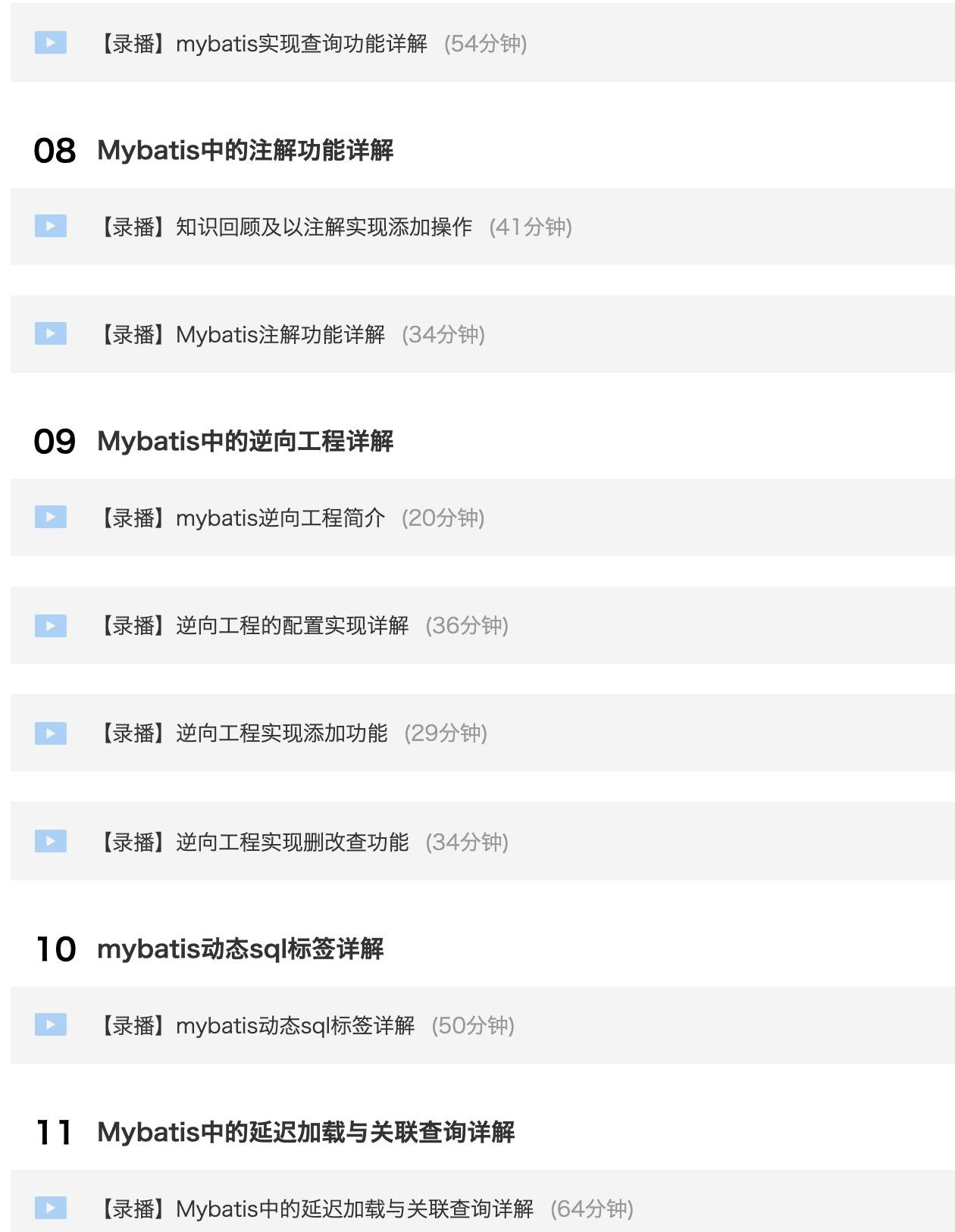The height and width of the screenshot is (1232, 955).
Task: Select the 50-minute mybatis动态sql标签详解 lesson
Action: [296, 1026]
